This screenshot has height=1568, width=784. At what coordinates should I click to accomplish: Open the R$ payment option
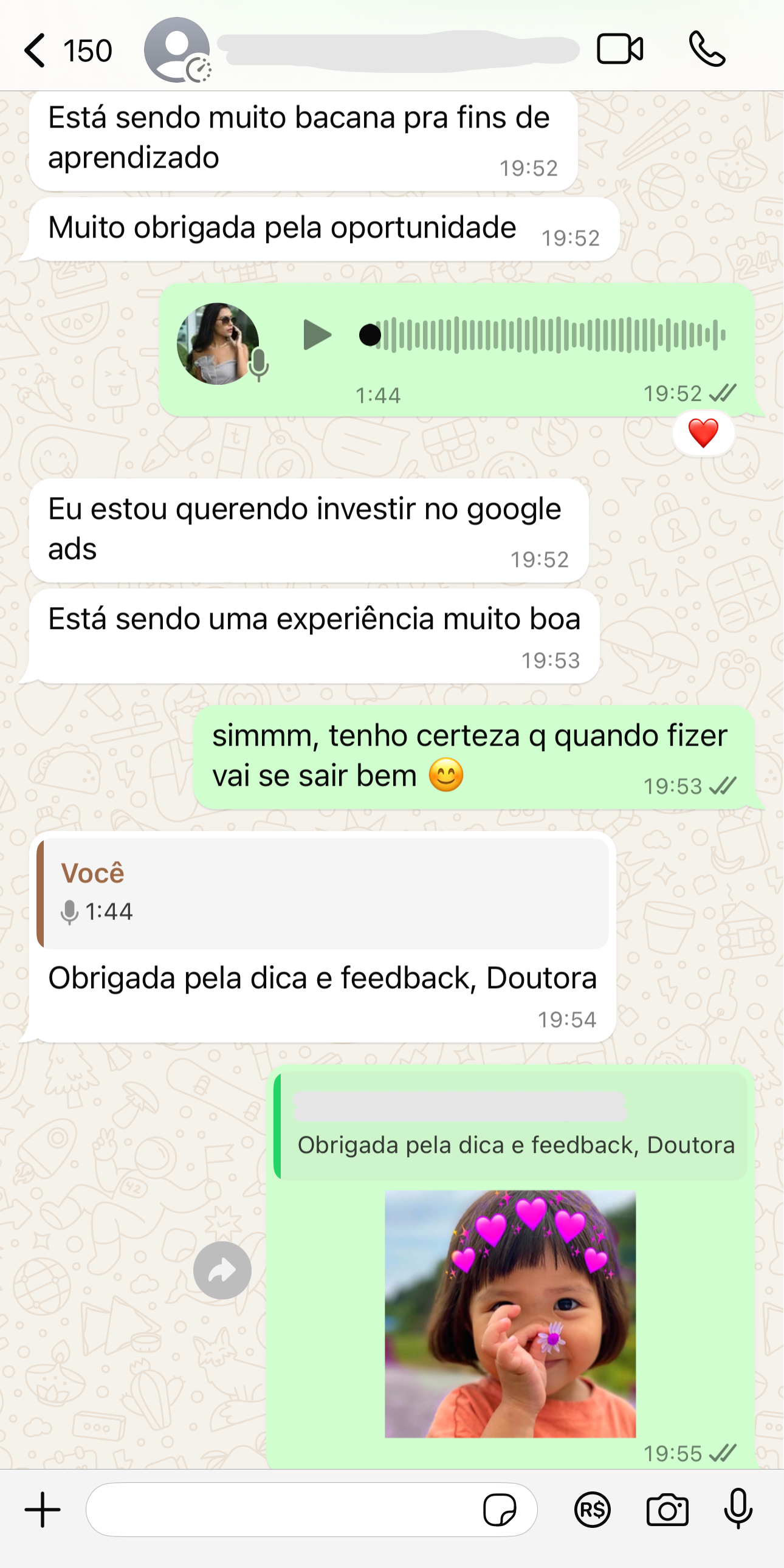[x=593, y=1510]
